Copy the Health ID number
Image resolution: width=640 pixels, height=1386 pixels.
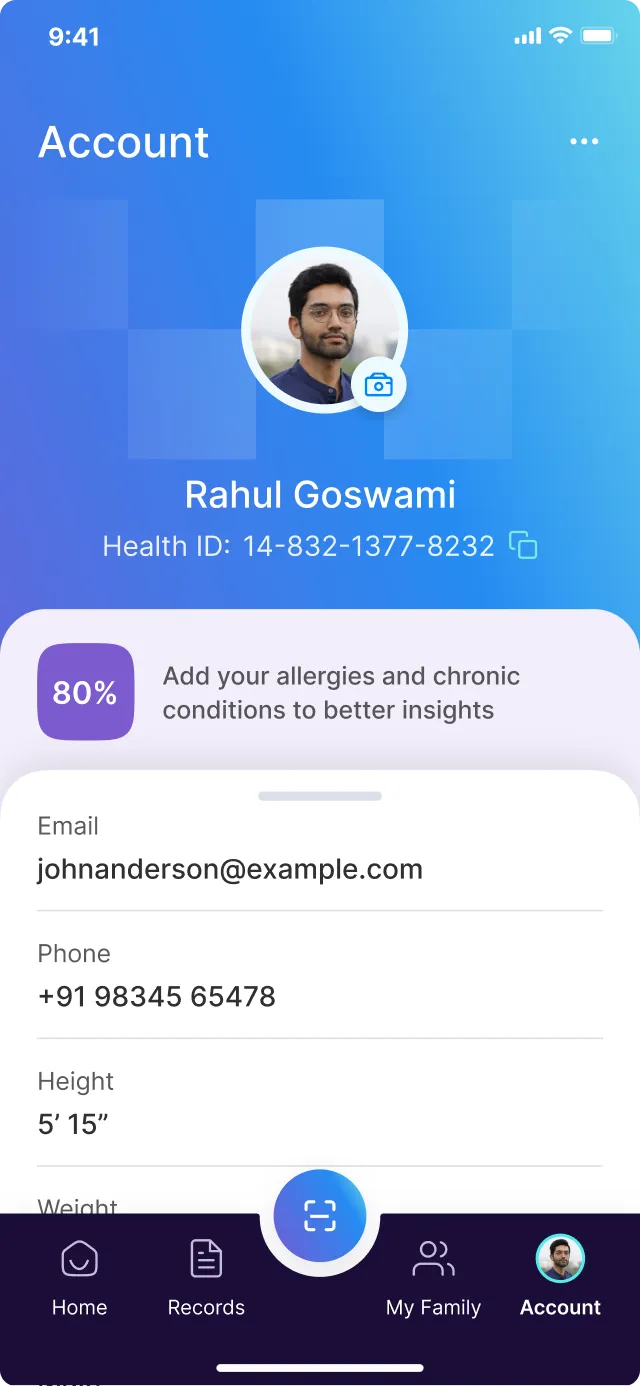click(523, 546)
